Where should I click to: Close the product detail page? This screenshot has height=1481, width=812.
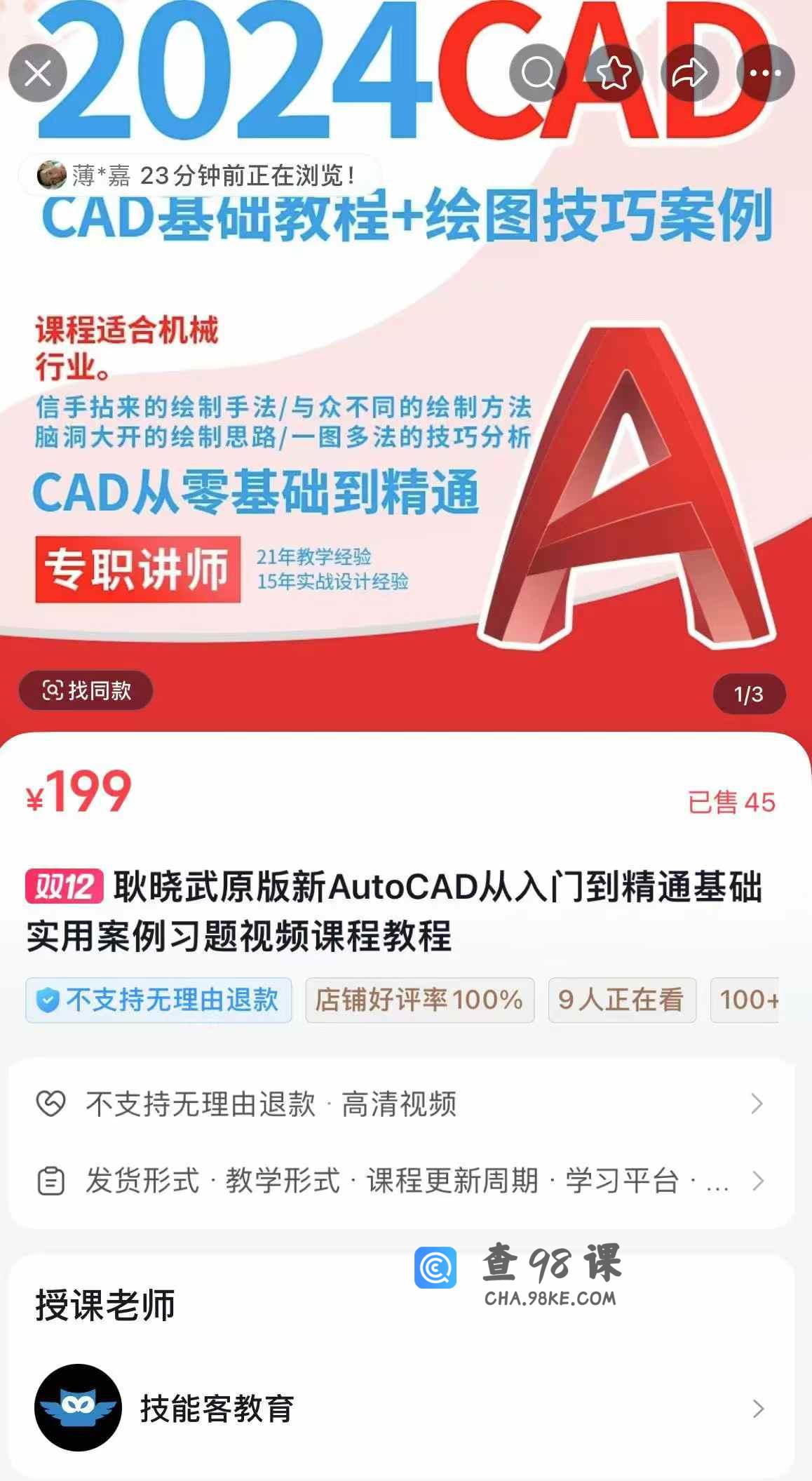(38, 73)
